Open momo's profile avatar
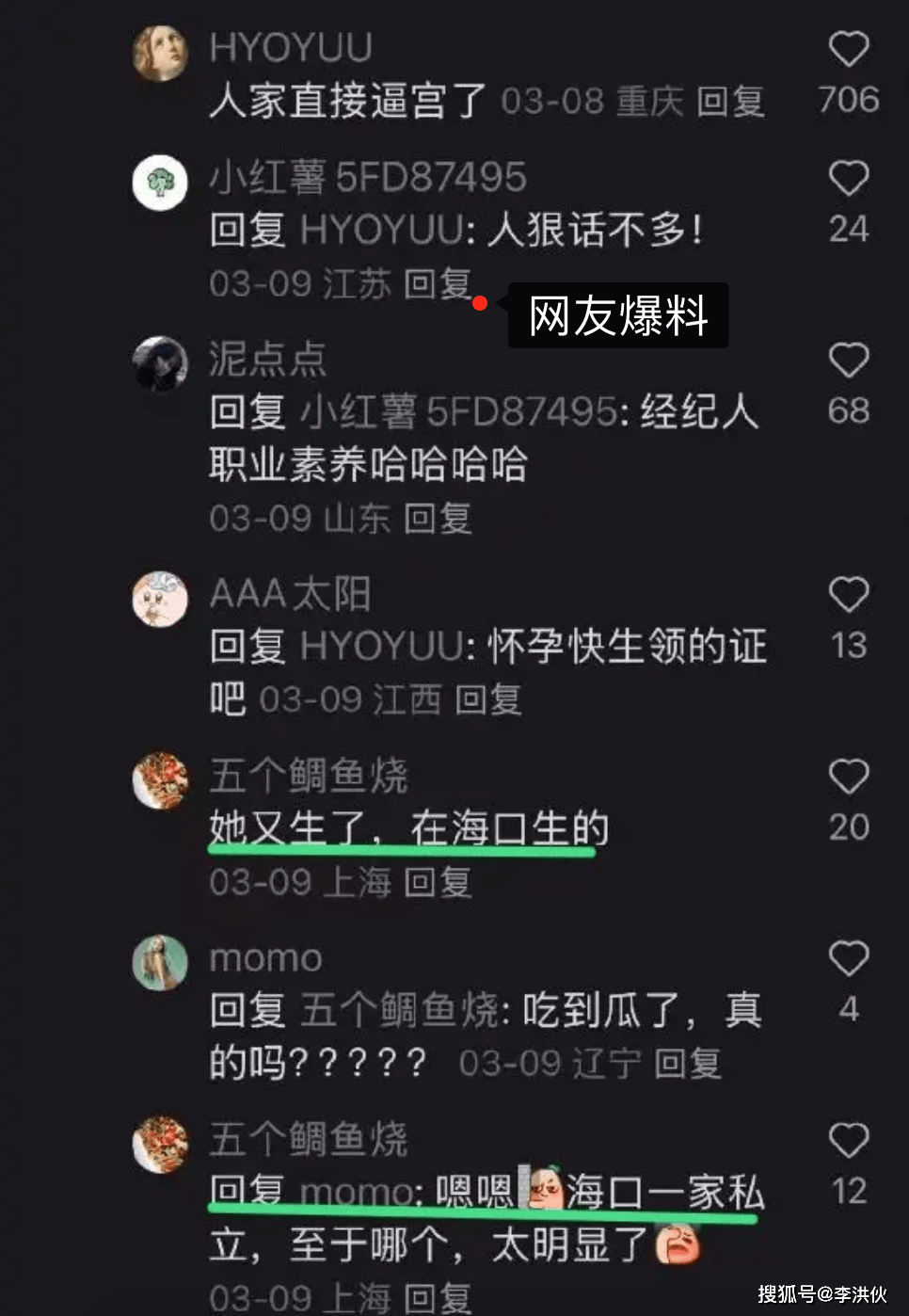The width and height of the screenshot is (909, 1316). 160,962
